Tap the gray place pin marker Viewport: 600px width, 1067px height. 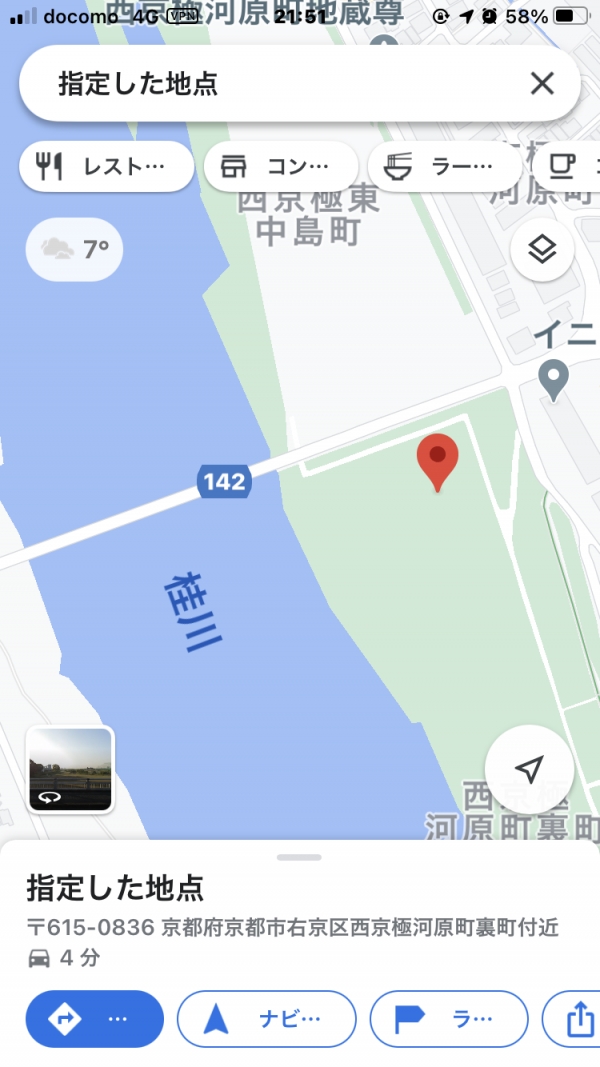(x=553, y=380)
